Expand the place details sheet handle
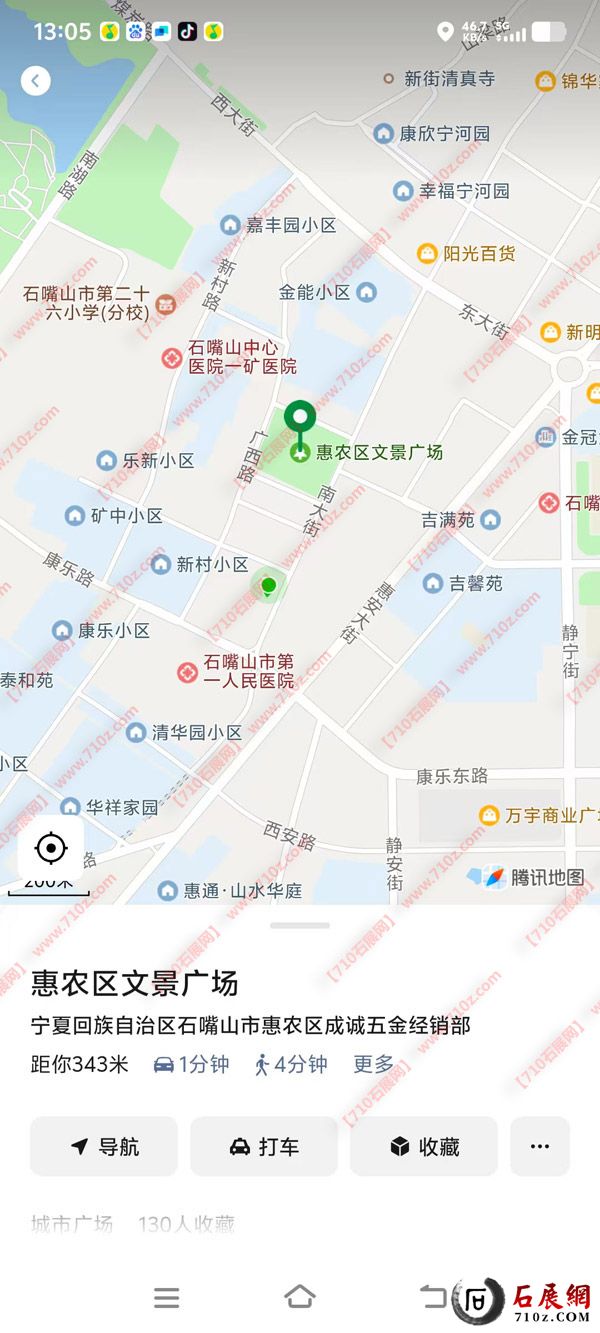 click(300, 926)
